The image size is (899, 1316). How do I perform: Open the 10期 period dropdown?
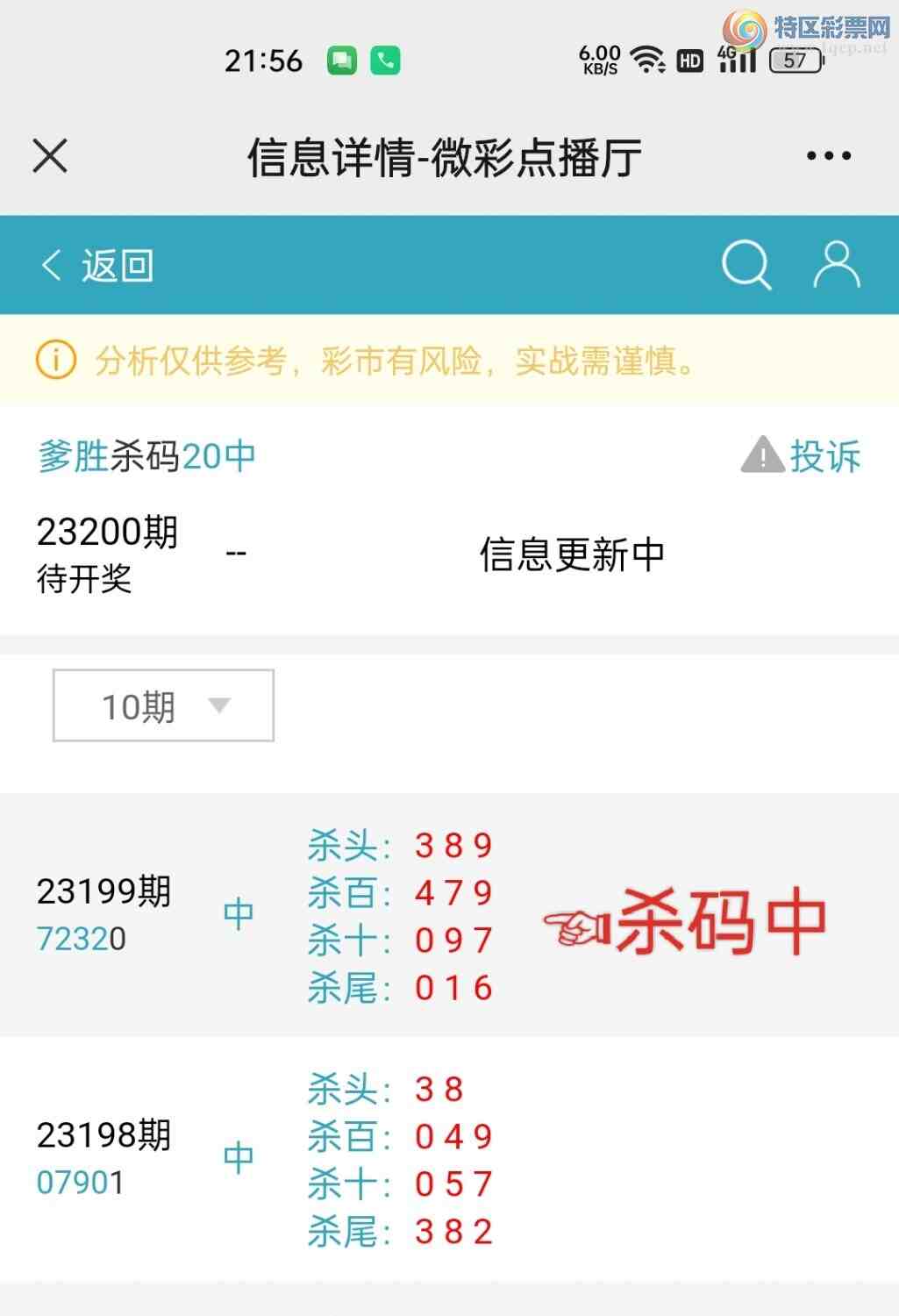click(162, 704)
